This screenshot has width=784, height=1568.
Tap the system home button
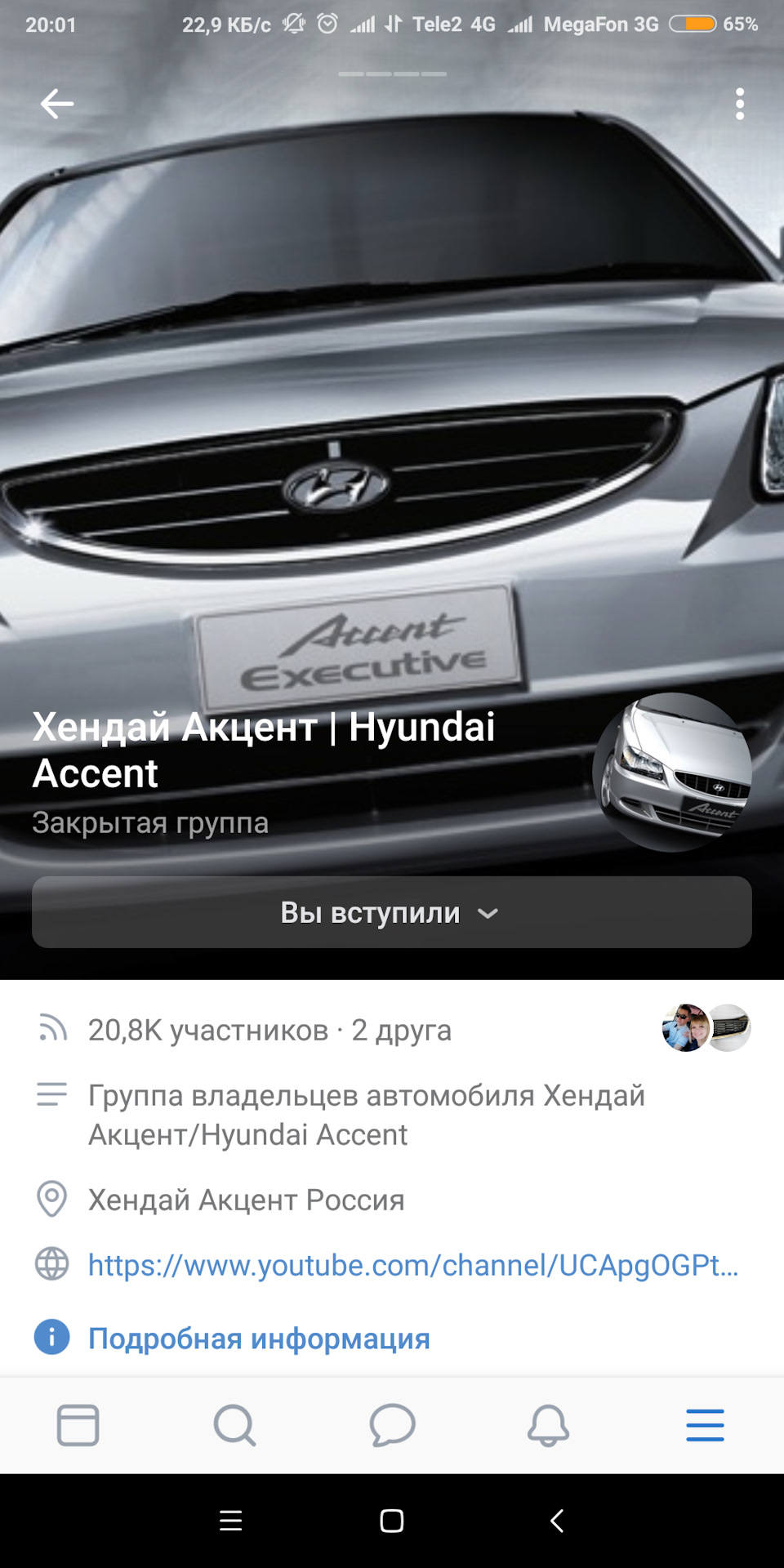[392, 1521]
